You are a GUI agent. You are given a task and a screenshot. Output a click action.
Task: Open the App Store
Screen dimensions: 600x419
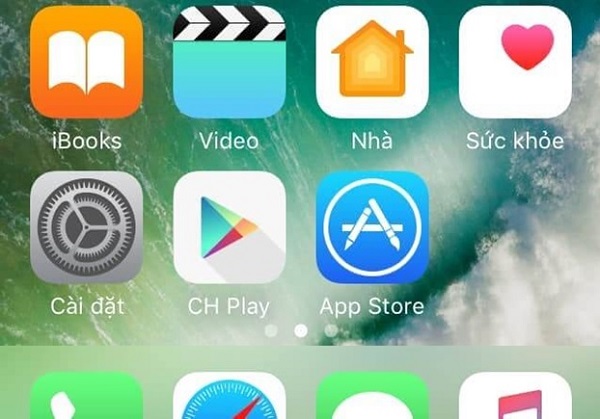pos(372,227)
